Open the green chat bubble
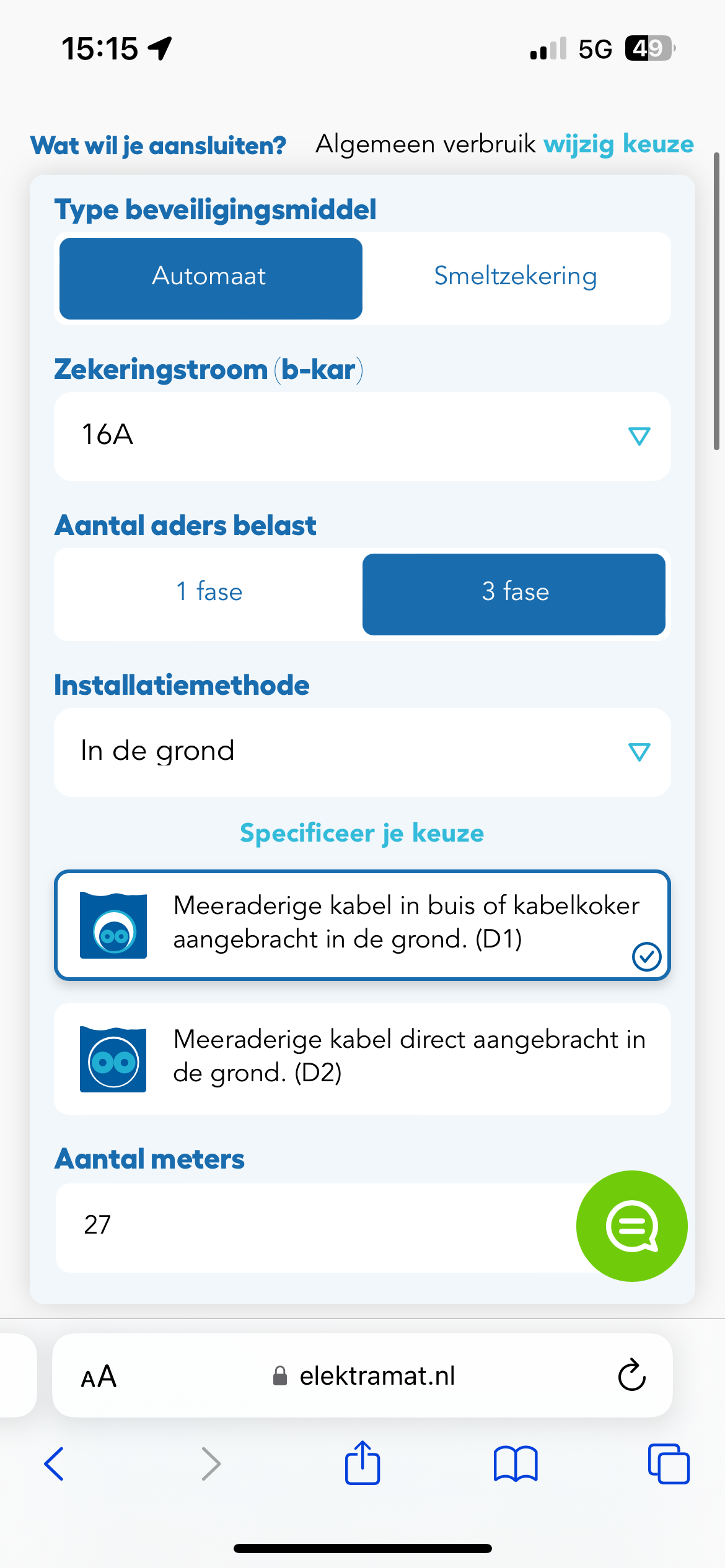The height and width of the screenshot is (1568, 725). (x=631, y=1226)
